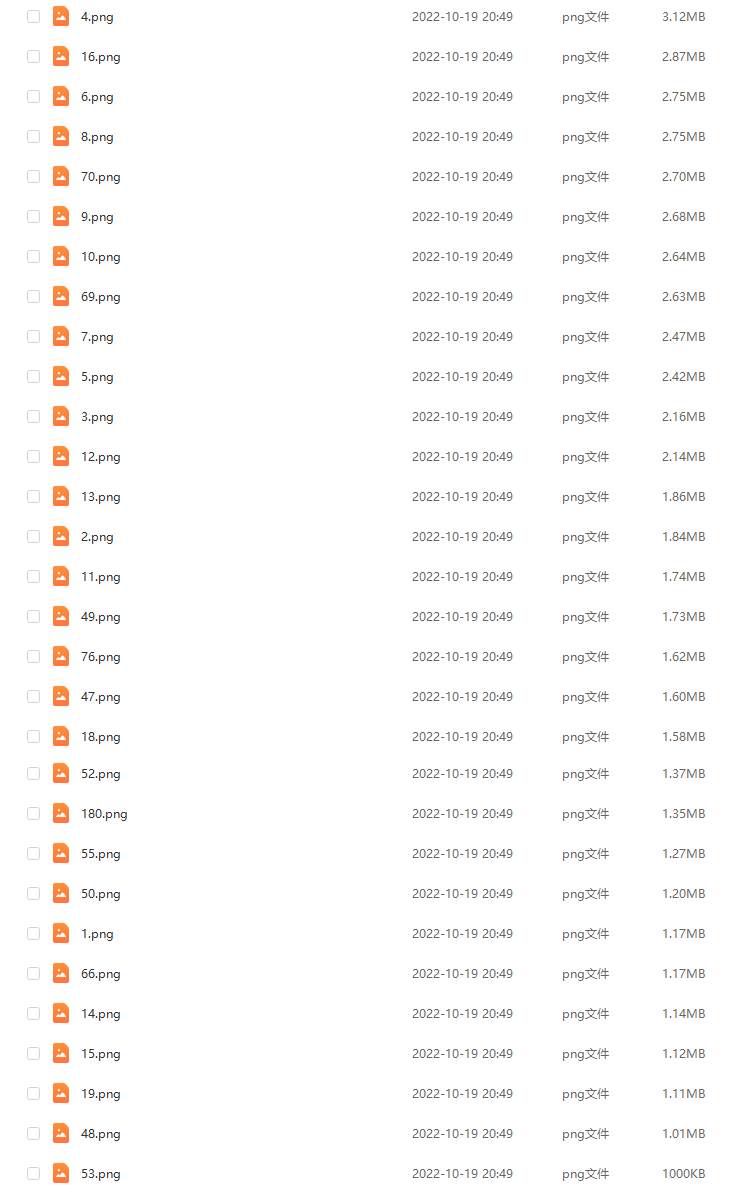Select the checkbox beside 49.png
This screenshot has width=750, height=1195.
coord(34,617)
